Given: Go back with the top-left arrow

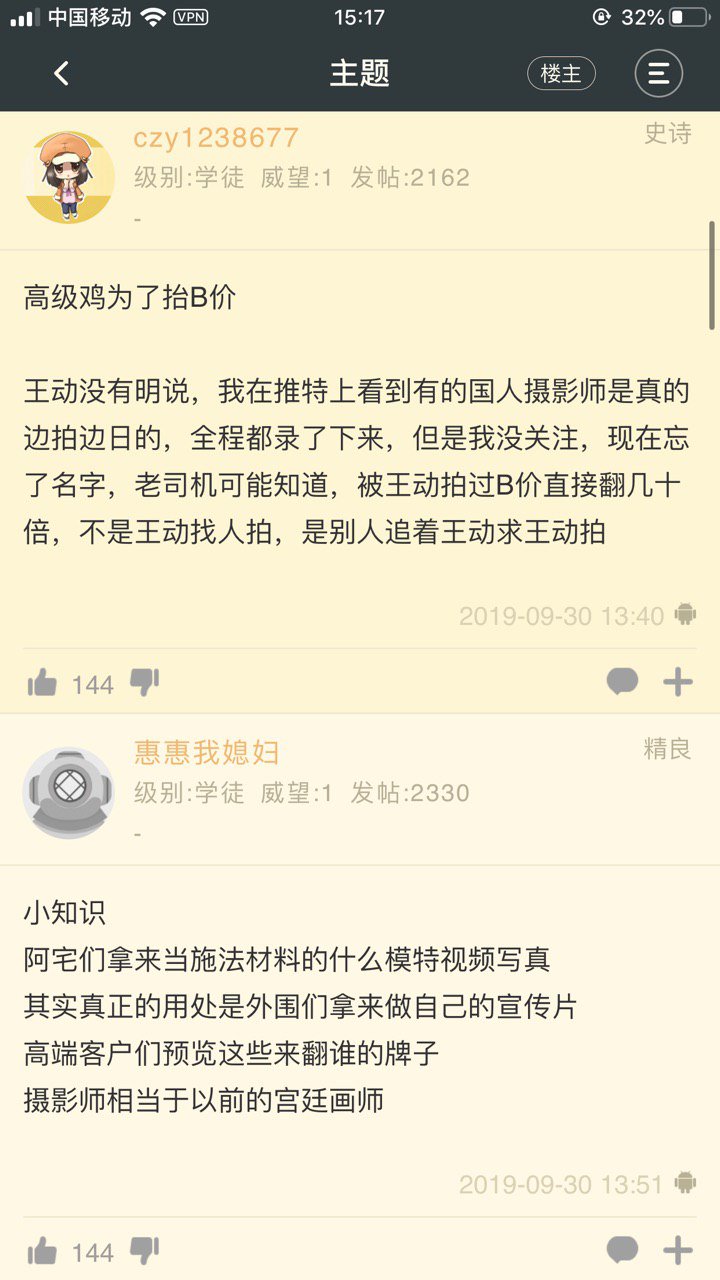Looking at the screenshot, I should click(61, 73).
